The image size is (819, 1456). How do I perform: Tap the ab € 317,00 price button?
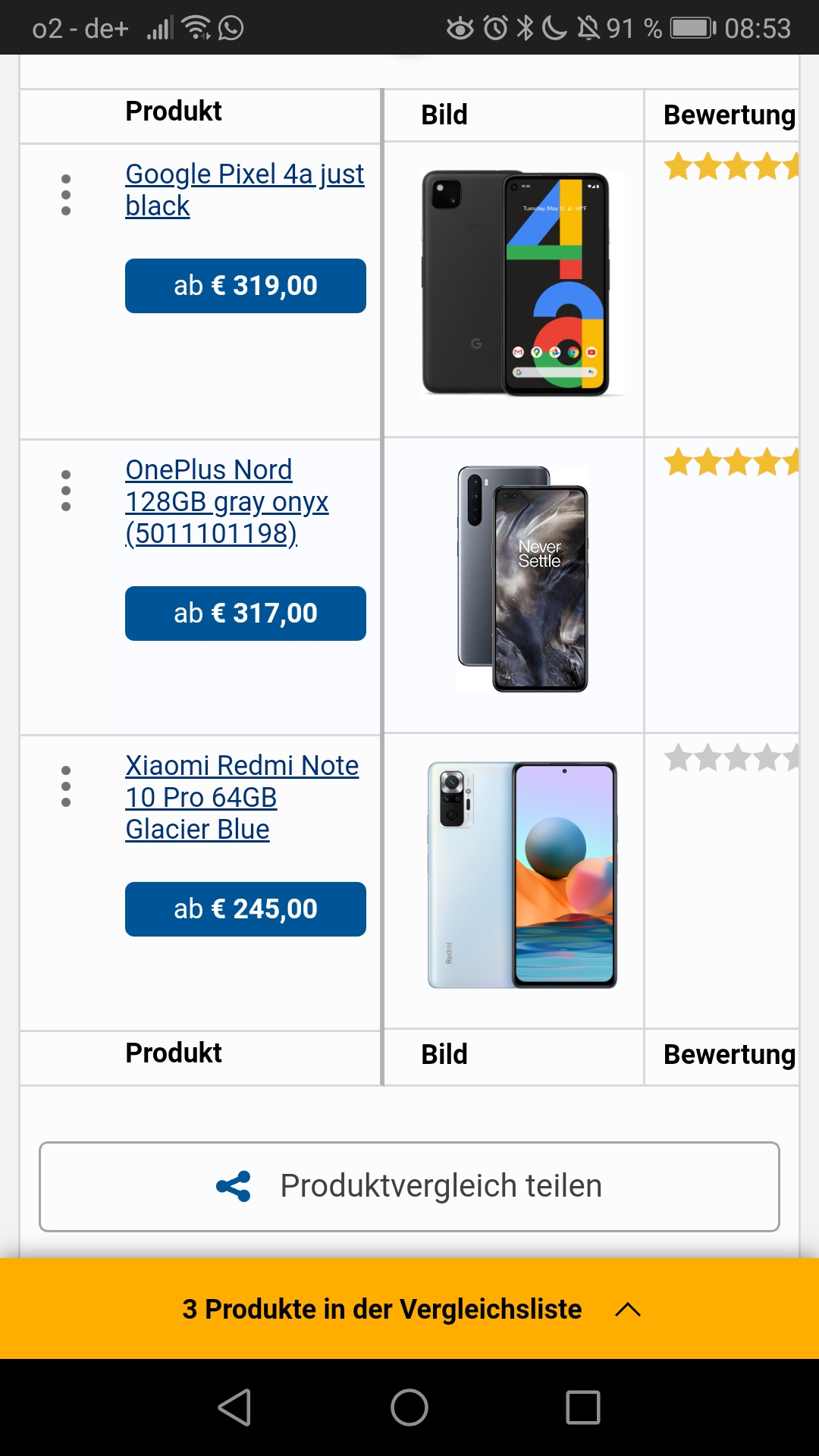(245, 613)
